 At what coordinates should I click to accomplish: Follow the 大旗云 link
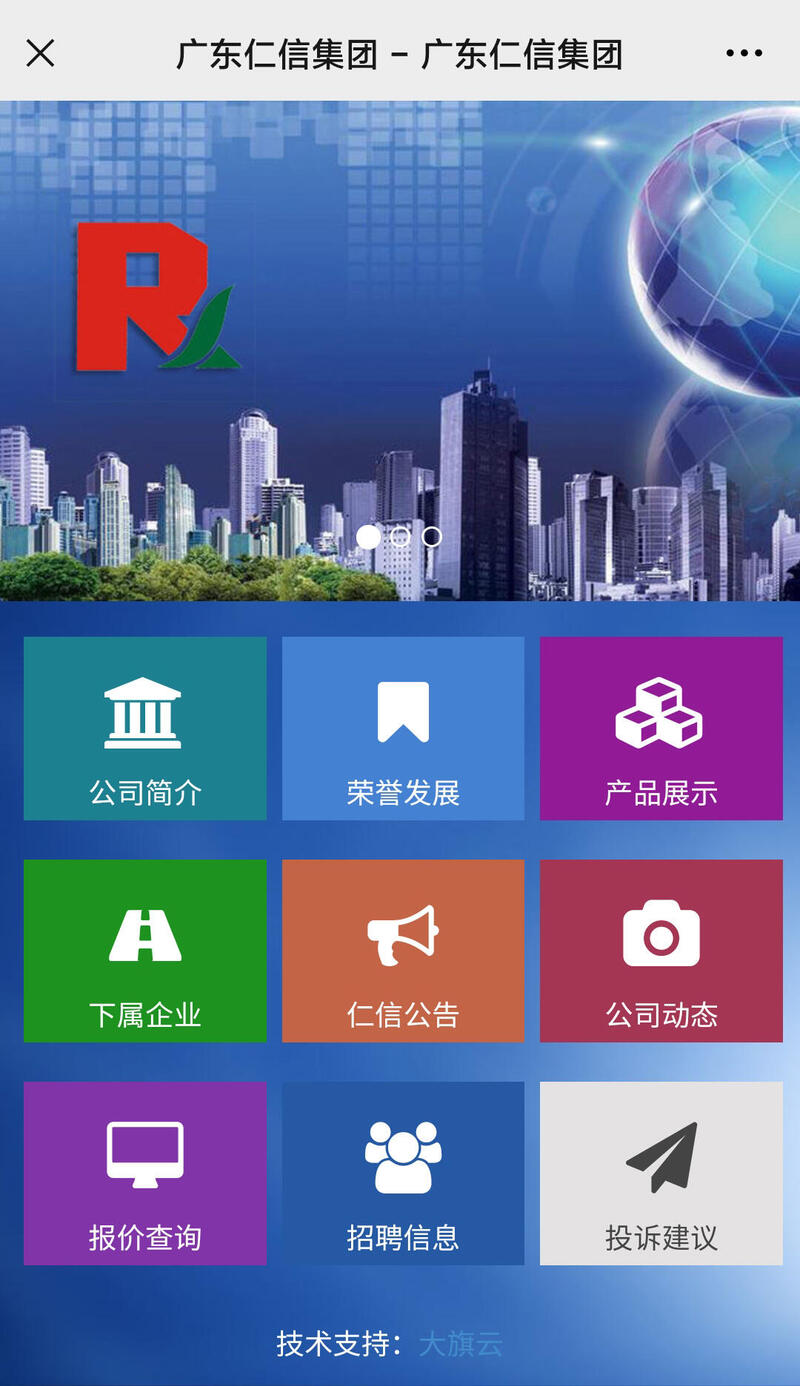[x=460, y=1343]
